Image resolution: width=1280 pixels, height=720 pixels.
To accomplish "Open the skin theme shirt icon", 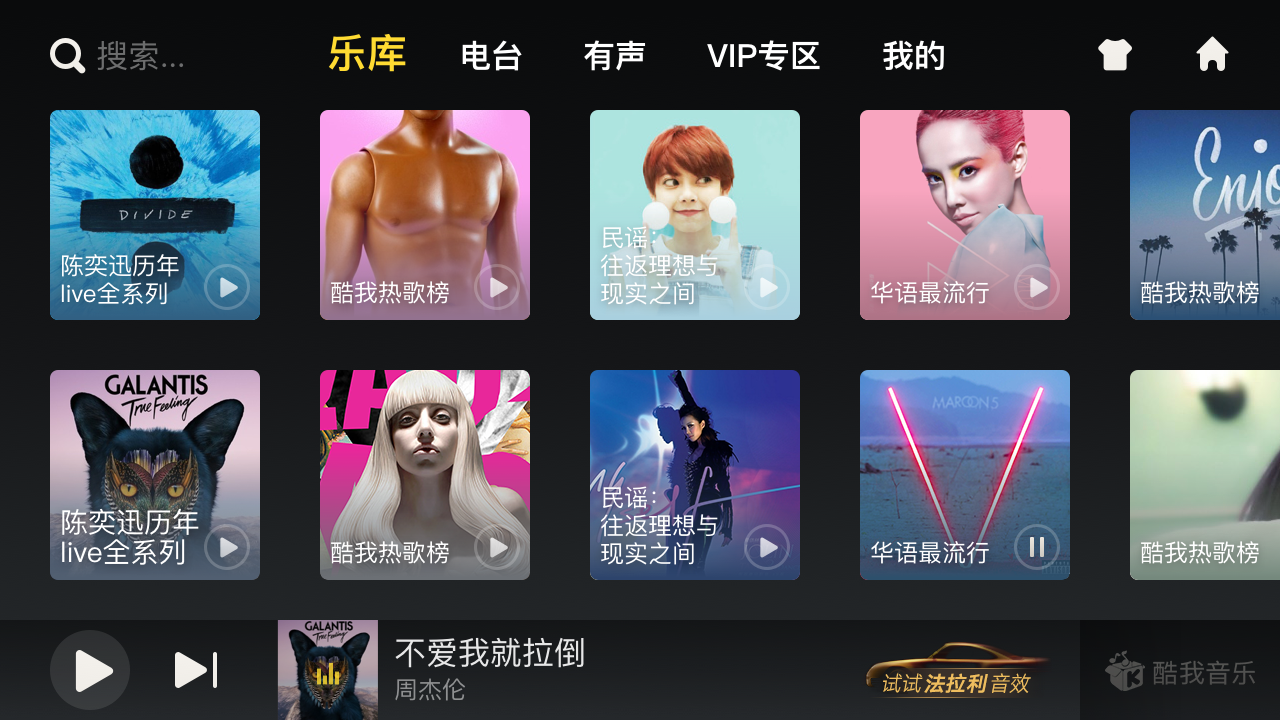I will pyautogui.click(x=1114, y=54).
